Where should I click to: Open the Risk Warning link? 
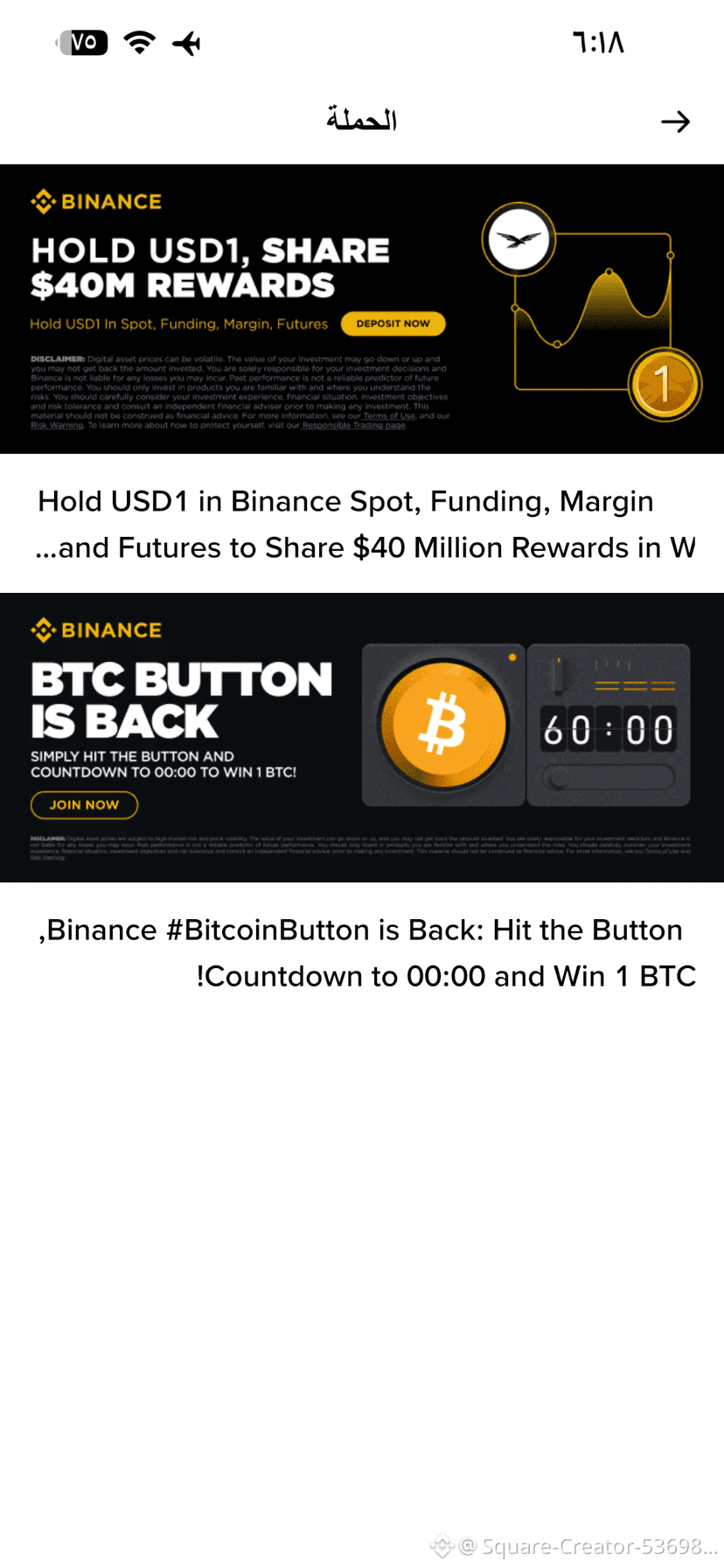coord(57,426)
